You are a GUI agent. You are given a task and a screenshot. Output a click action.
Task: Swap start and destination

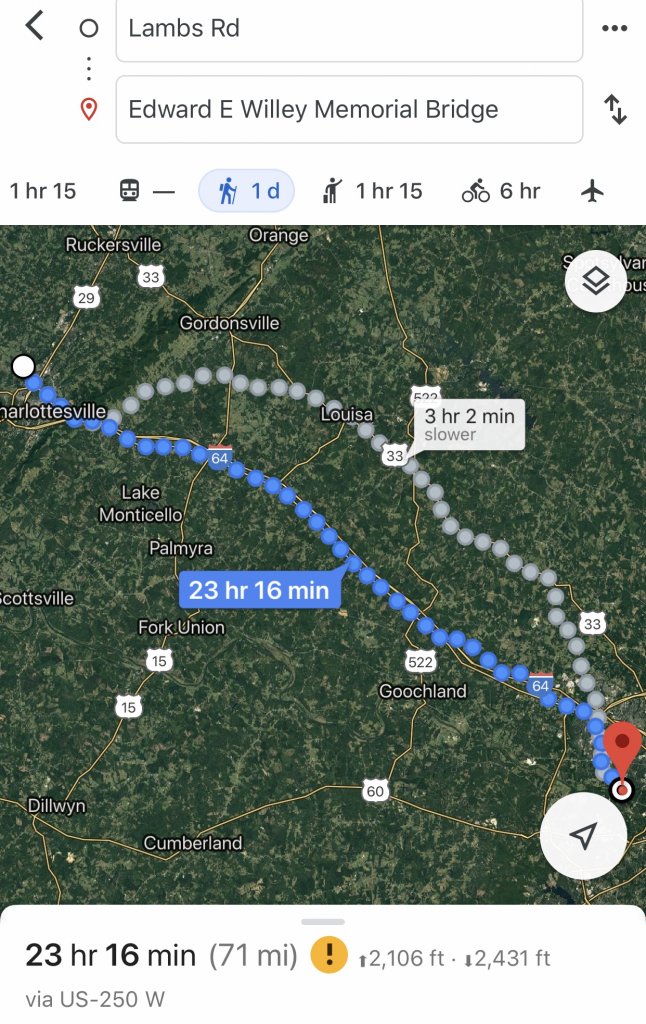[615, 109]
